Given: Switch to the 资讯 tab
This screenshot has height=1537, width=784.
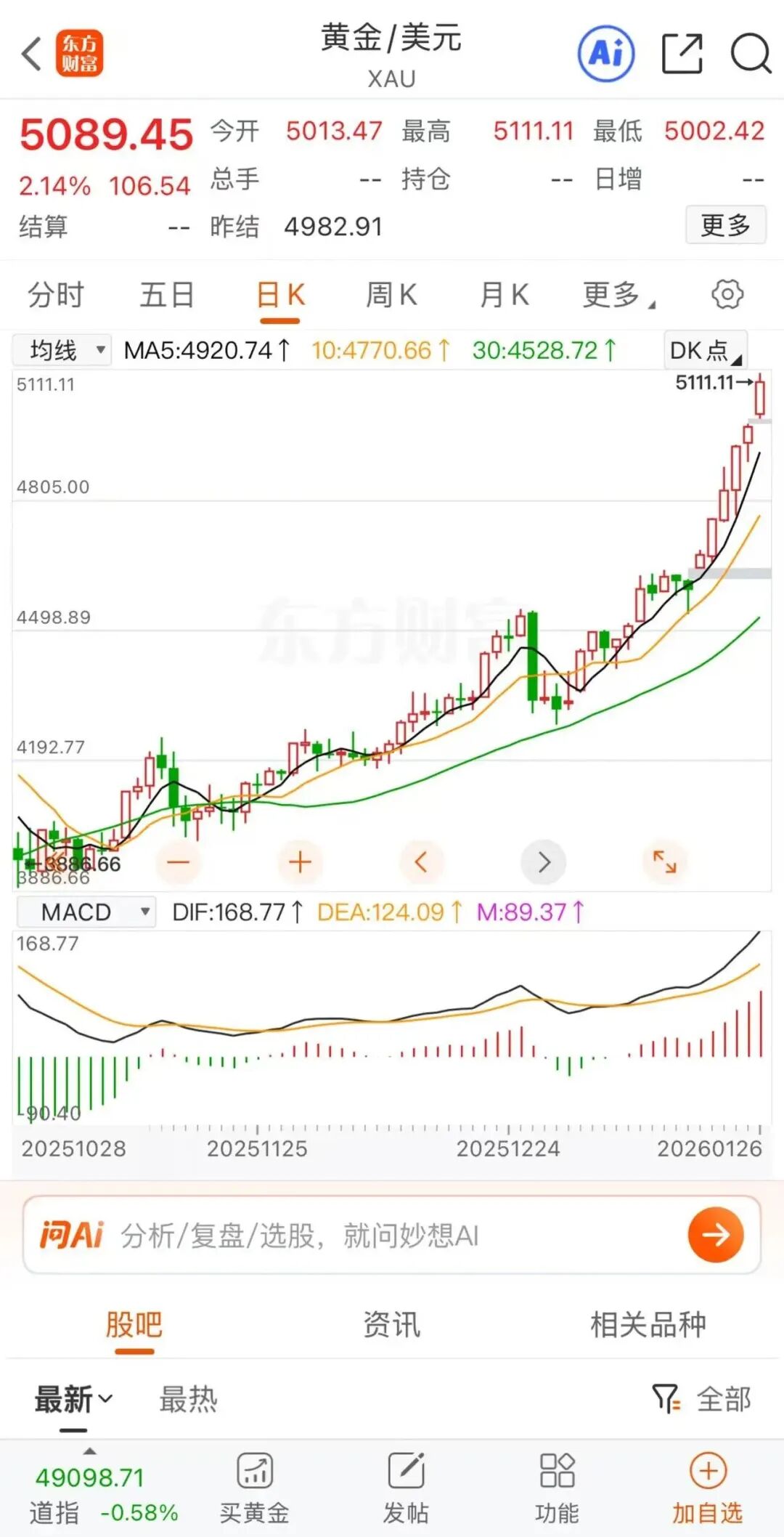Looking at the screenshot, I should coord(391,1324).
